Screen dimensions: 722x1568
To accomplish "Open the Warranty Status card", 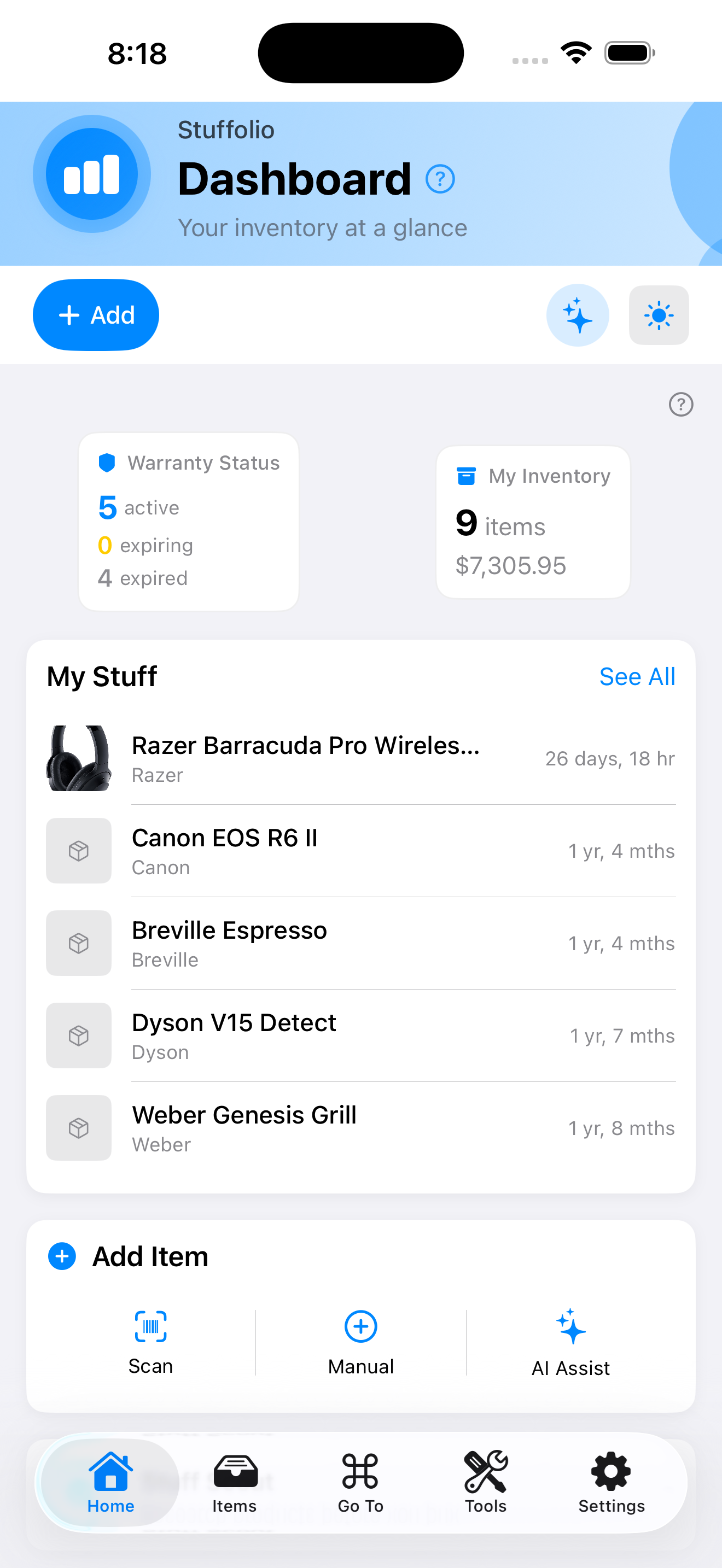I will coord(189,522).
